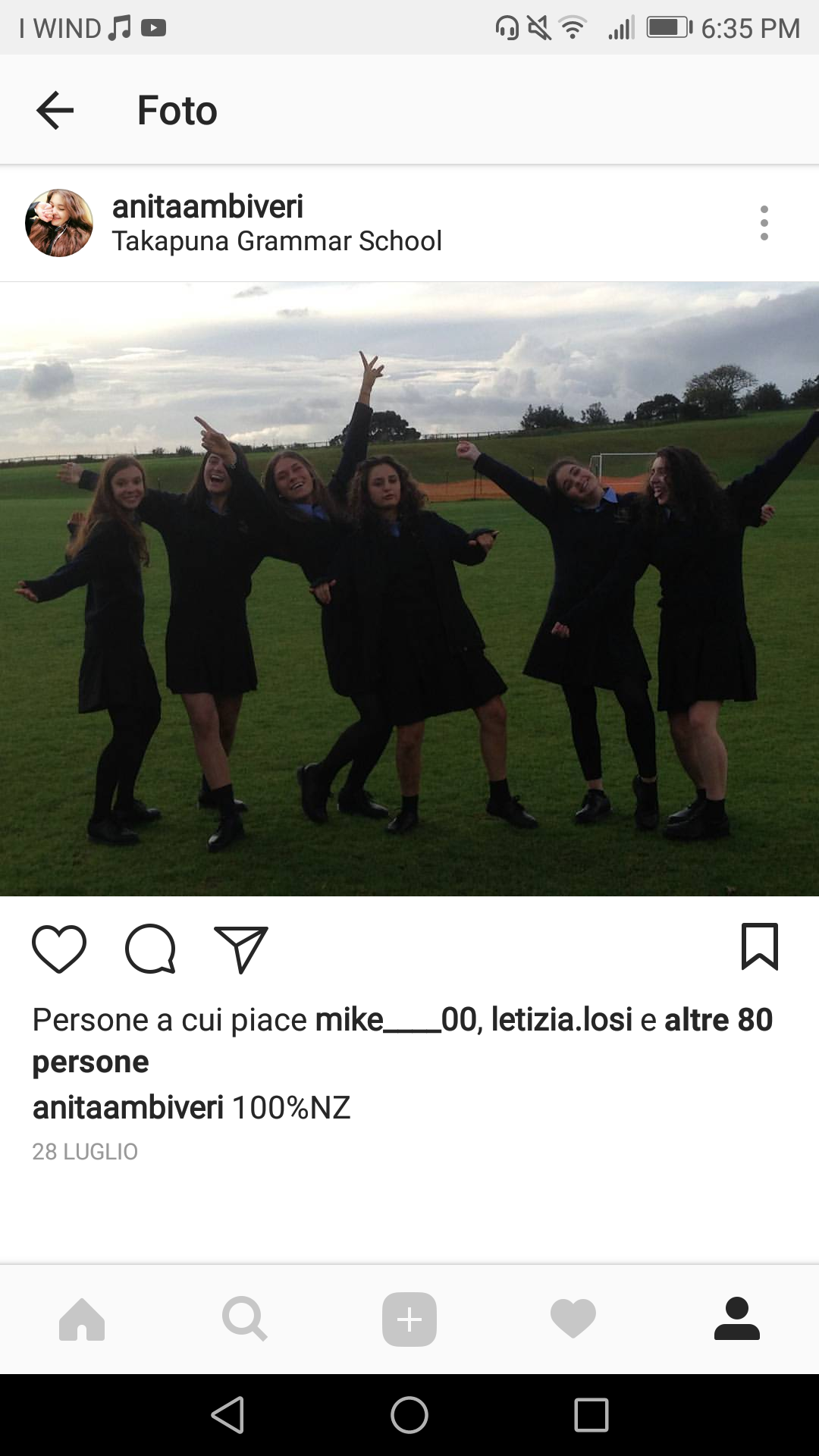Share the post via the paper plane icon

[x=241, y=949]
